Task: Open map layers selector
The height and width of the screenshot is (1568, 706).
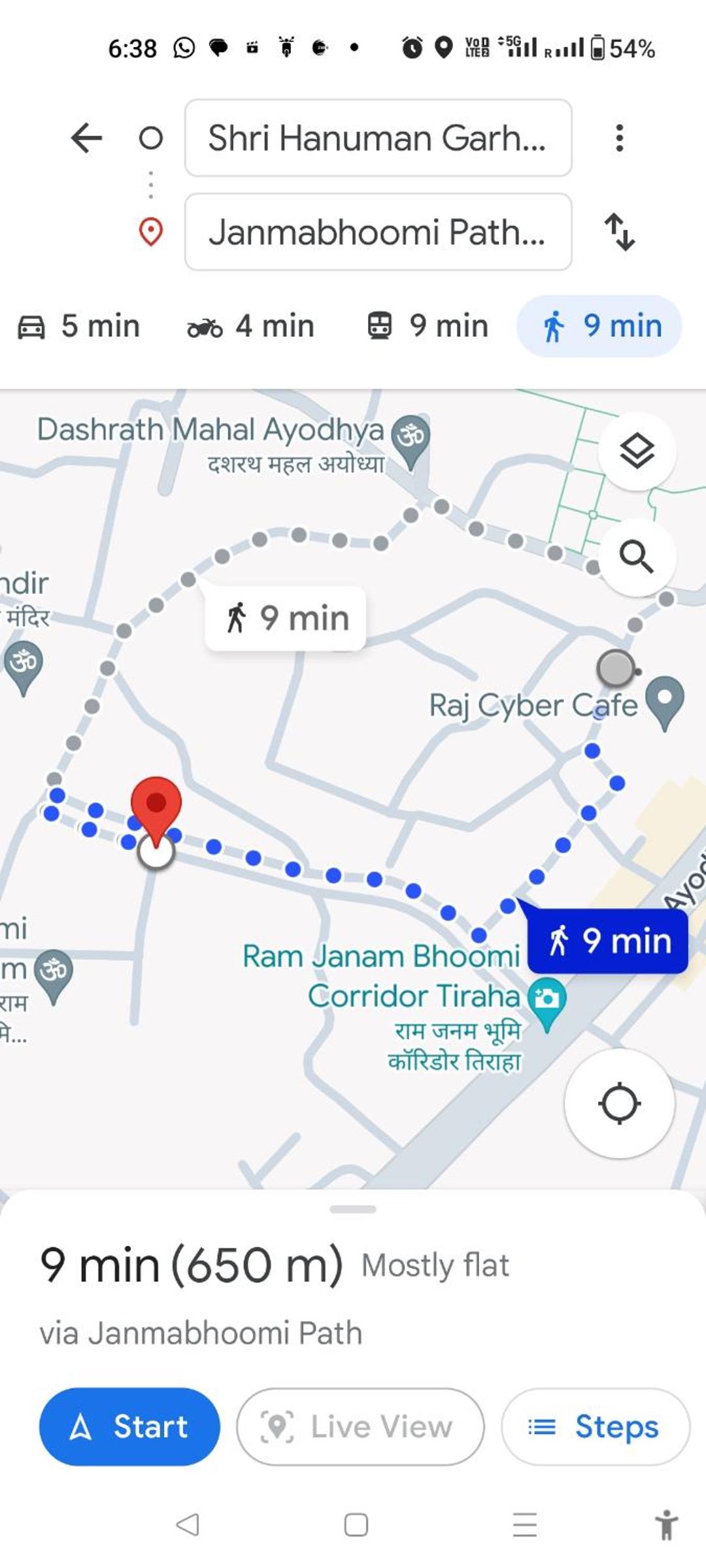Action: coord(637,451)
